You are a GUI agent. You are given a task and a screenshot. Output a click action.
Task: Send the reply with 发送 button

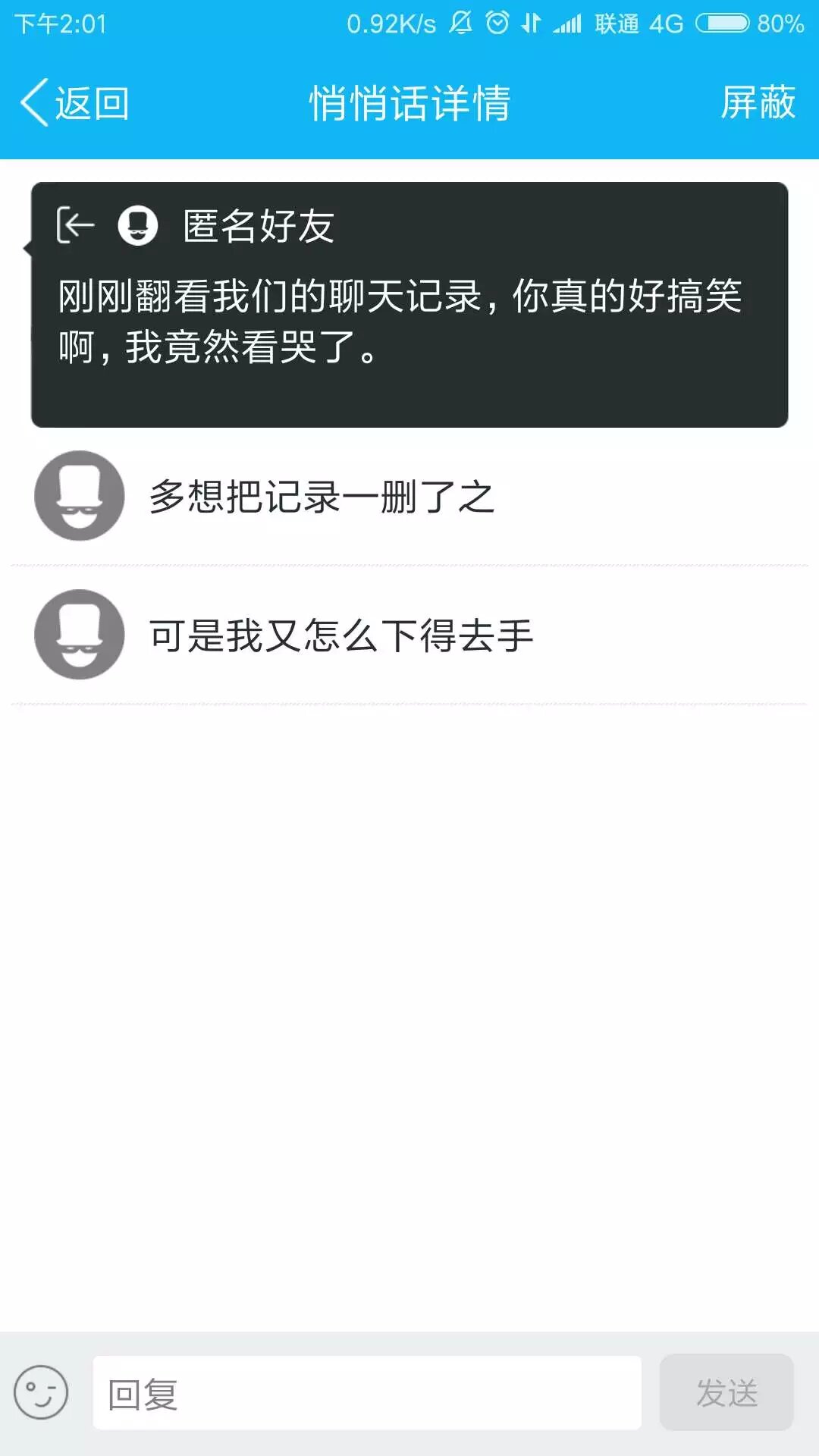(x=726, y=1393)
